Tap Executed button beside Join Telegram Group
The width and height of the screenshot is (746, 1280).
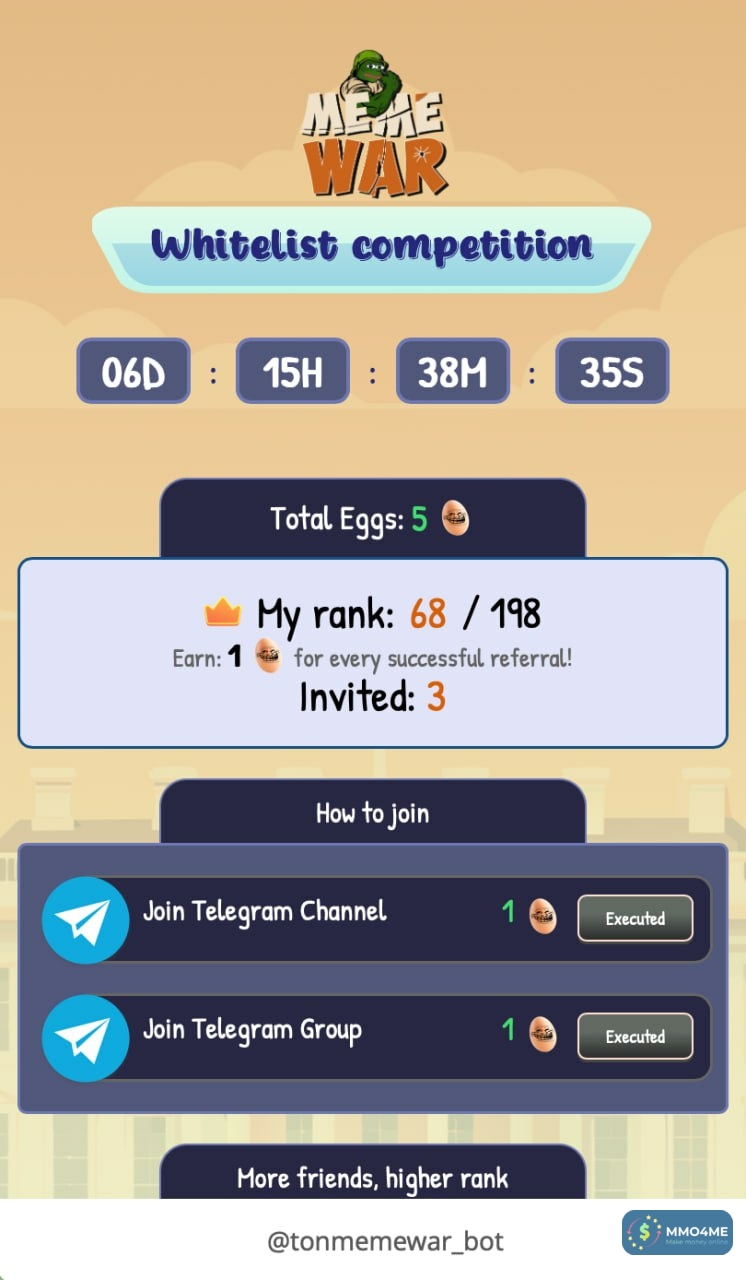(635, 1036)
